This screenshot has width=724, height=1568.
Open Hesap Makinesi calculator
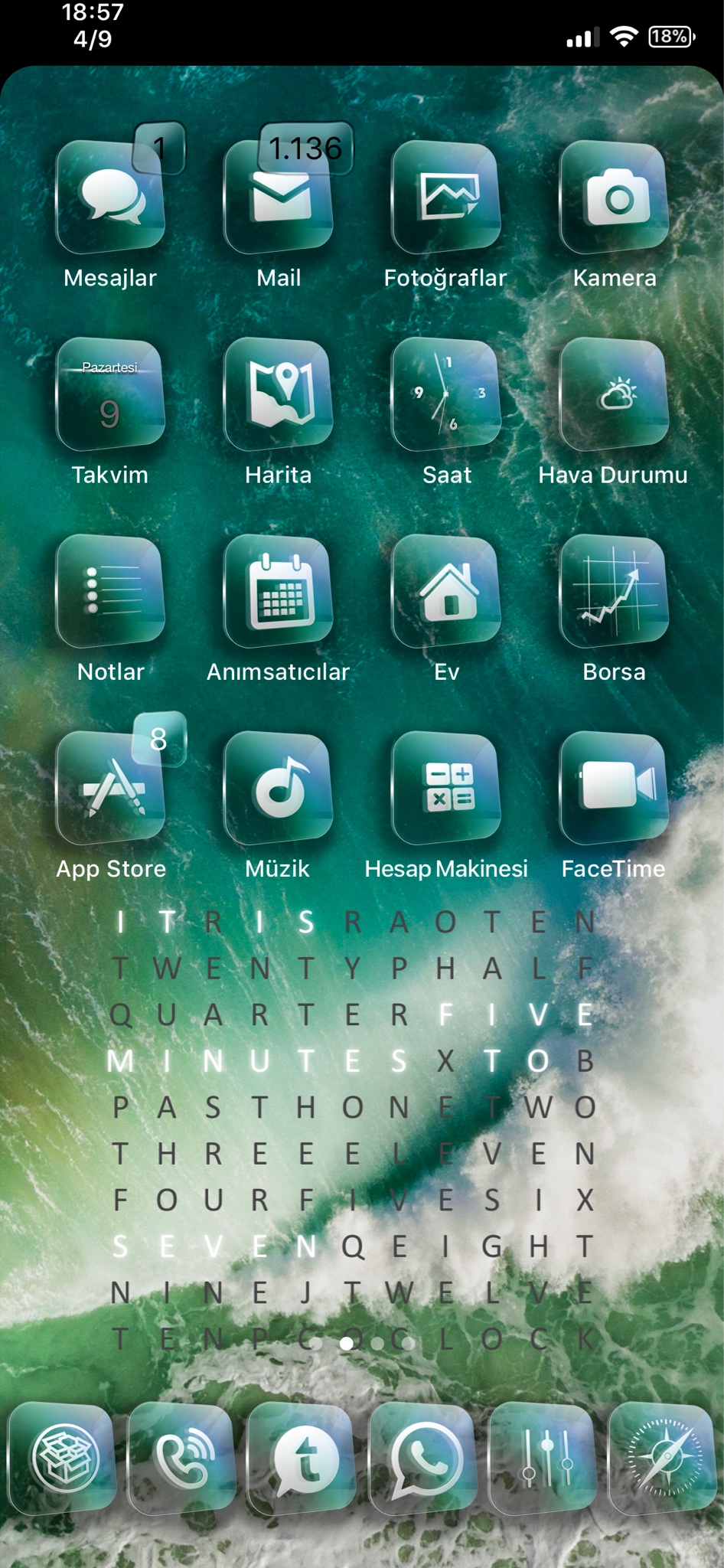(x=446, y=789)
